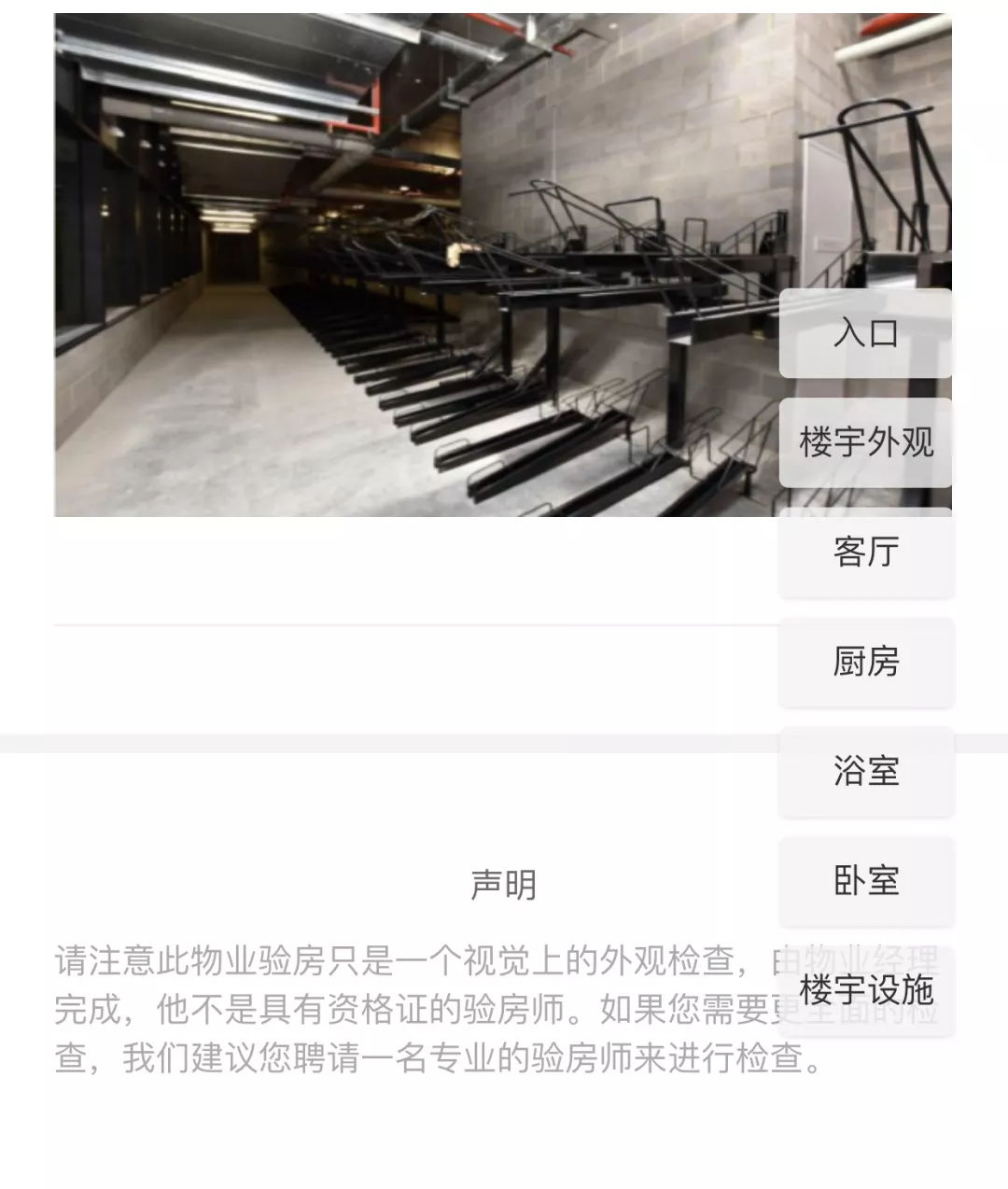Navigate to the 卧室 section
The height and width of the screenshot is (1189, 1008).
tap(865, 881)
